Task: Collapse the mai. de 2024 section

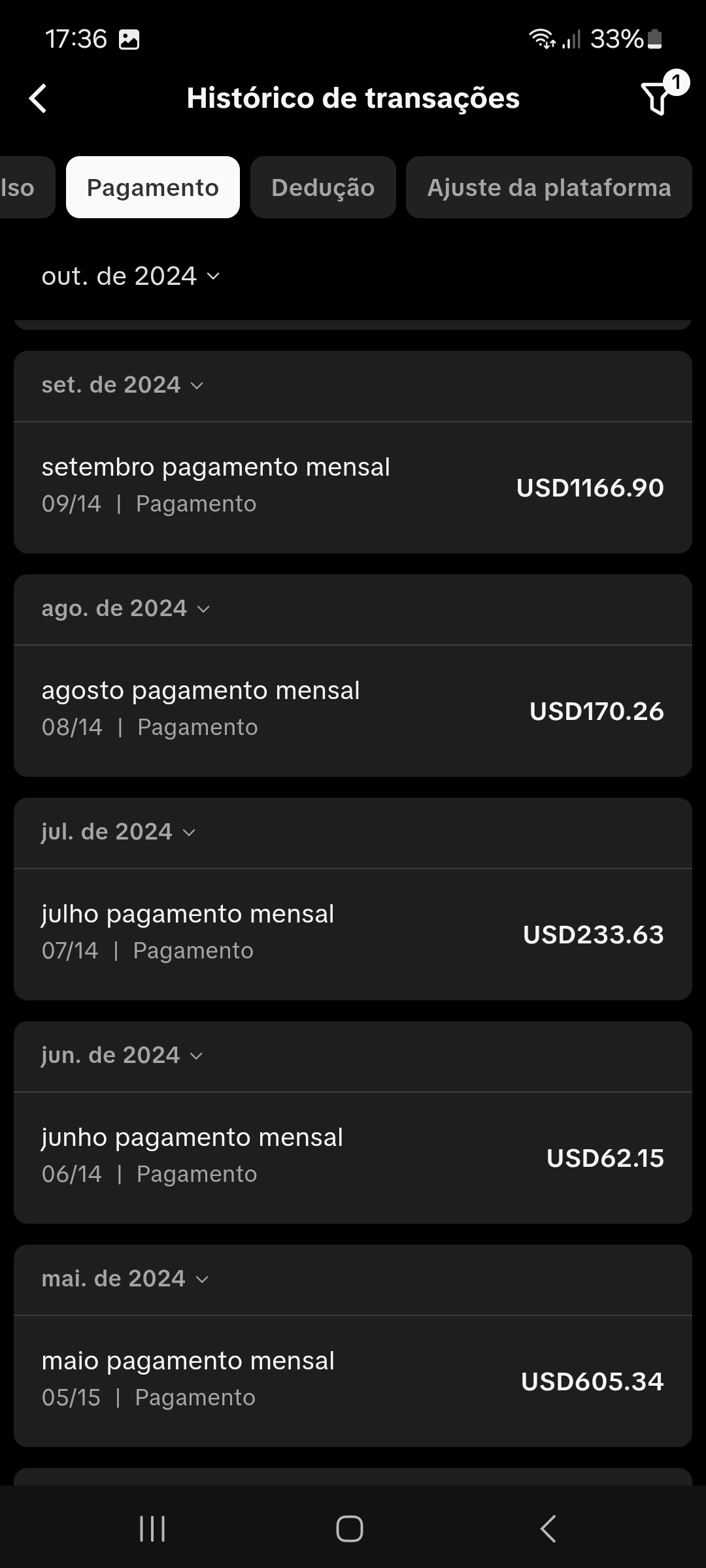Action: [x=126, y=1279]
